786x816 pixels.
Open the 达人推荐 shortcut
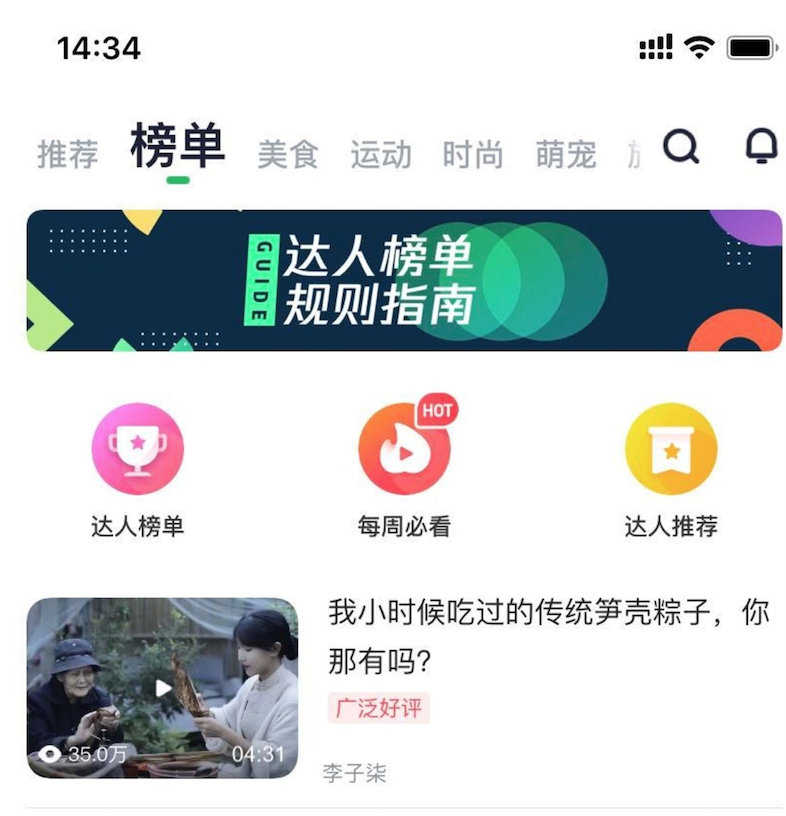(x=671, y=470)
